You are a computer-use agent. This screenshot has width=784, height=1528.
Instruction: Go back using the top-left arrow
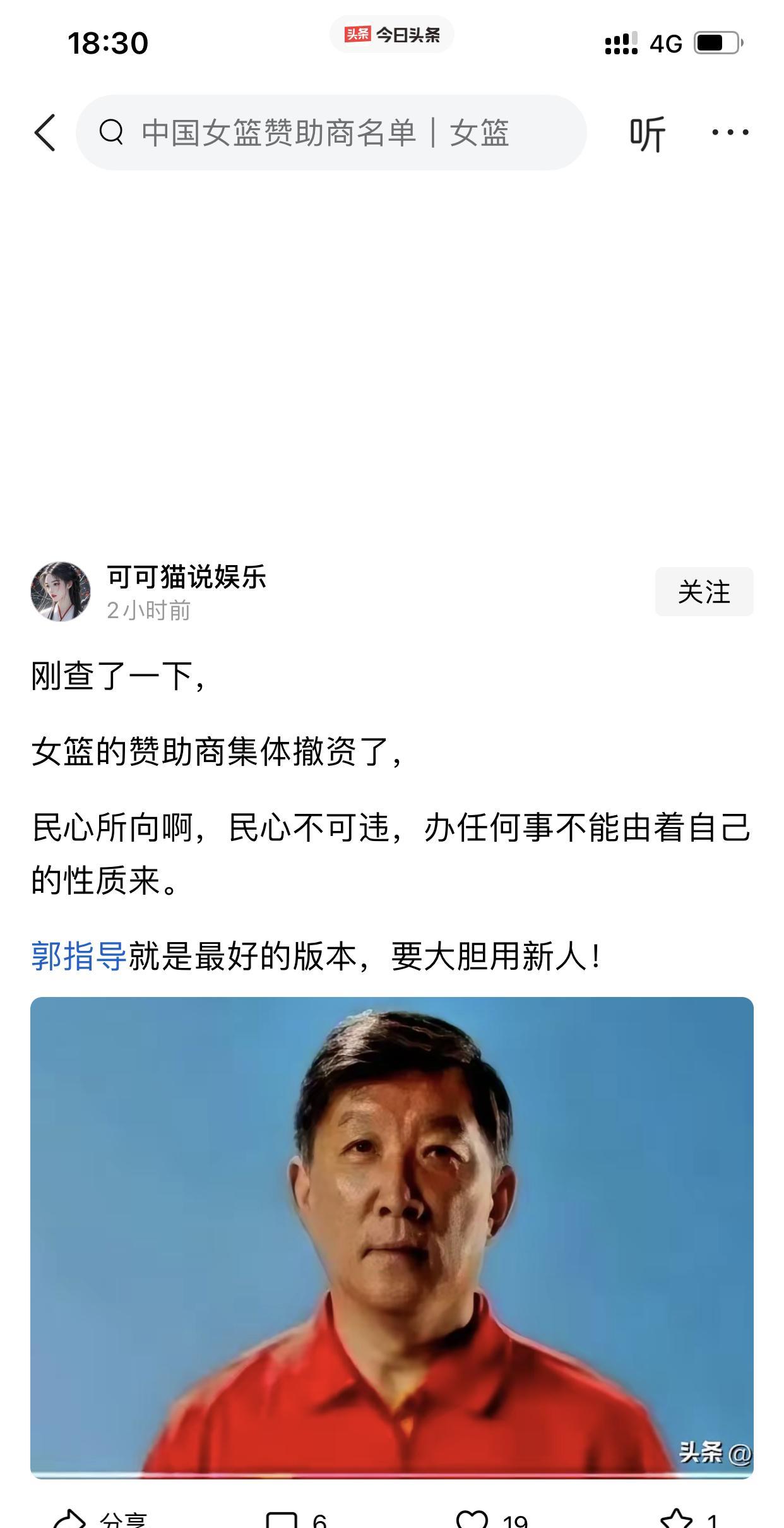(x=45, y=133)
